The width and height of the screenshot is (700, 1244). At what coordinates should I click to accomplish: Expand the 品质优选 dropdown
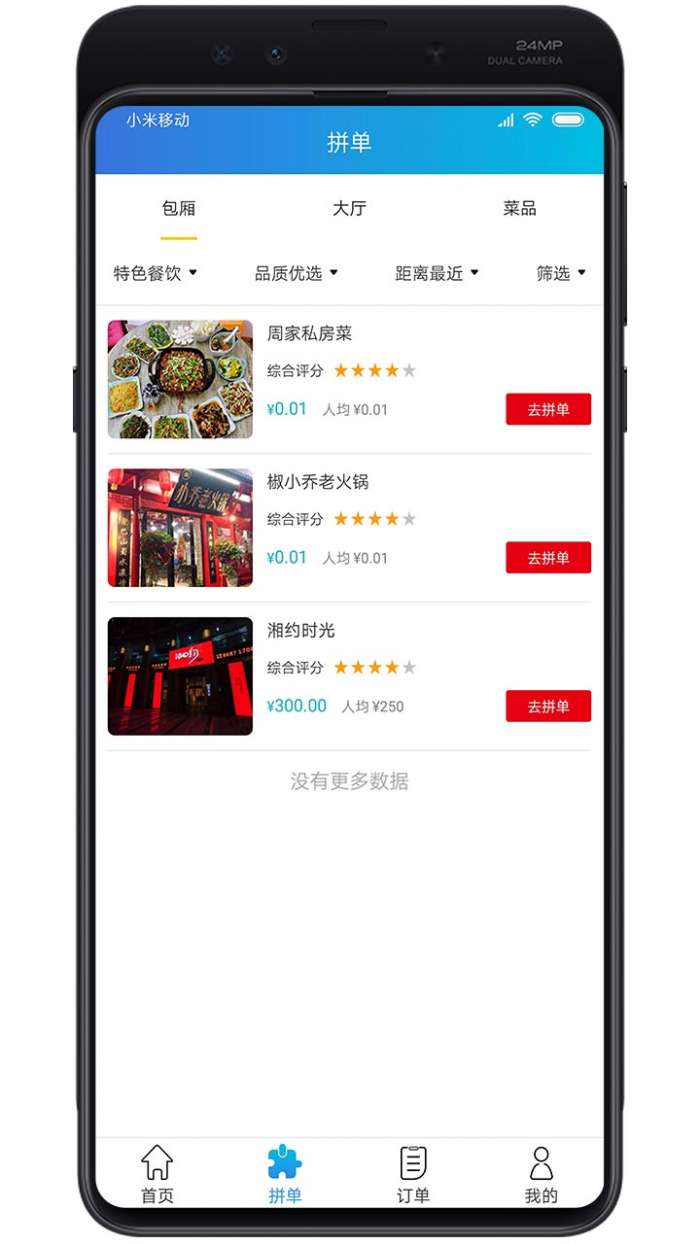tap(296, 273)
